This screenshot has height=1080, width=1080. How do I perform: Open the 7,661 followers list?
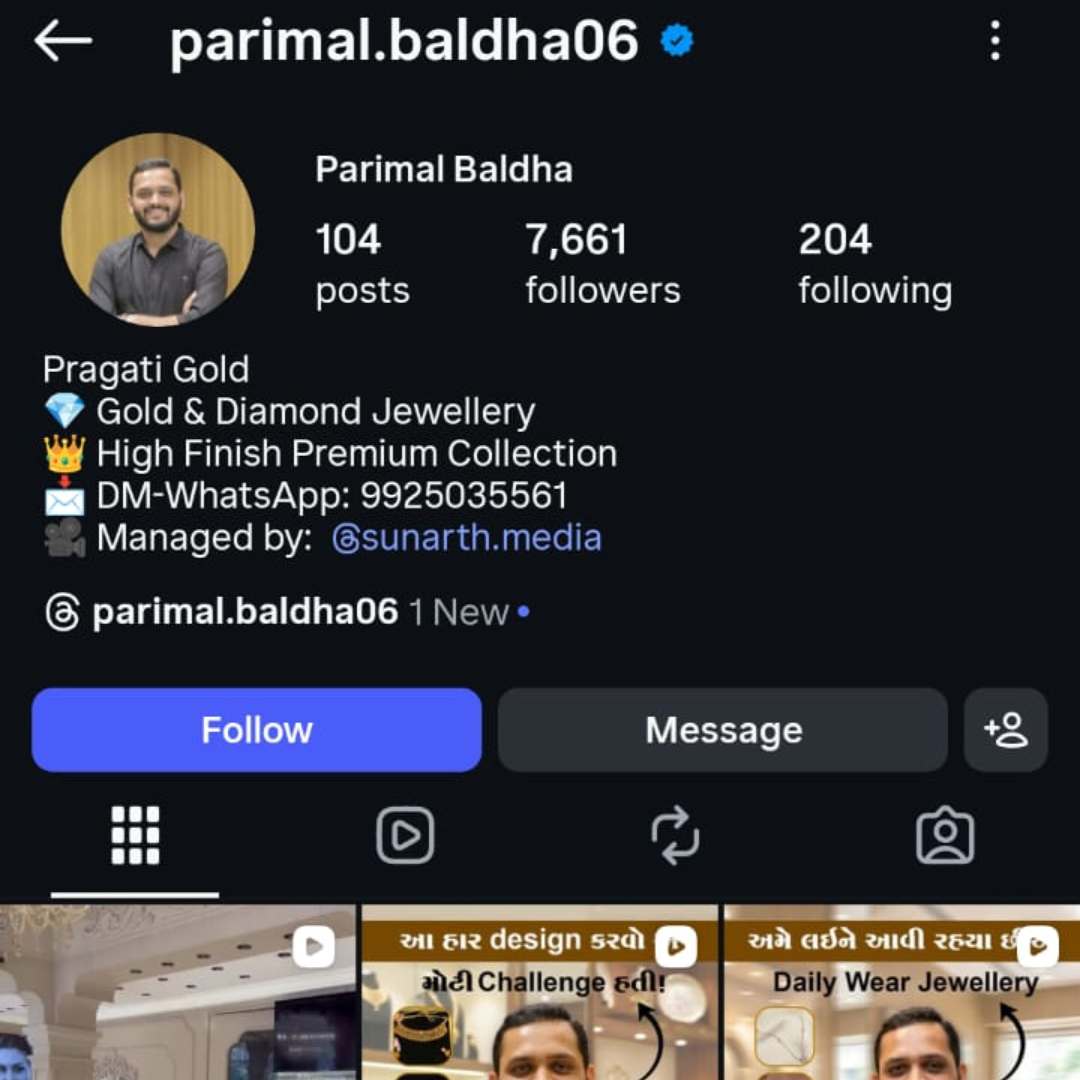[602, 264]
